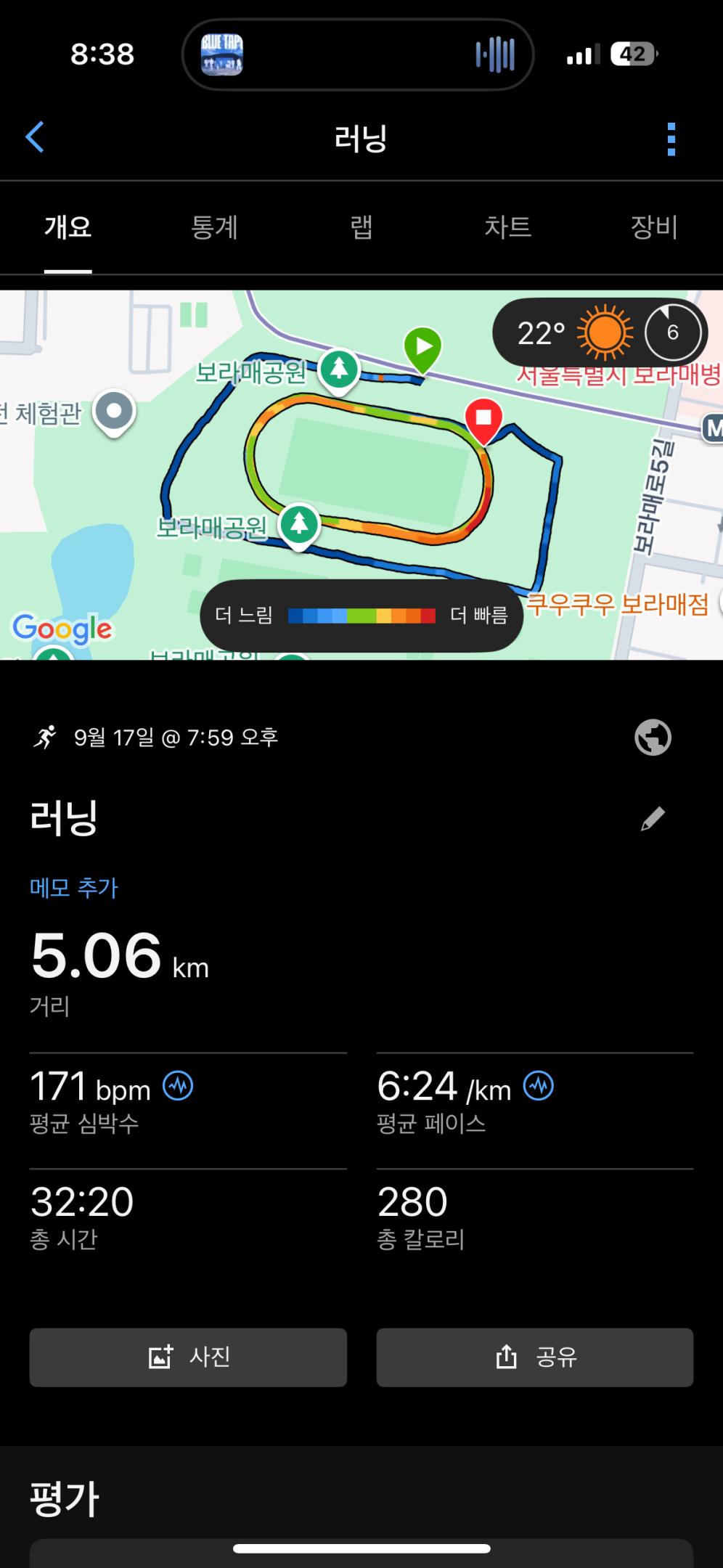This screenshot has width=723, height=1568.
Task: Tap the 22° weather badge
Action: (x=599, y=333)
